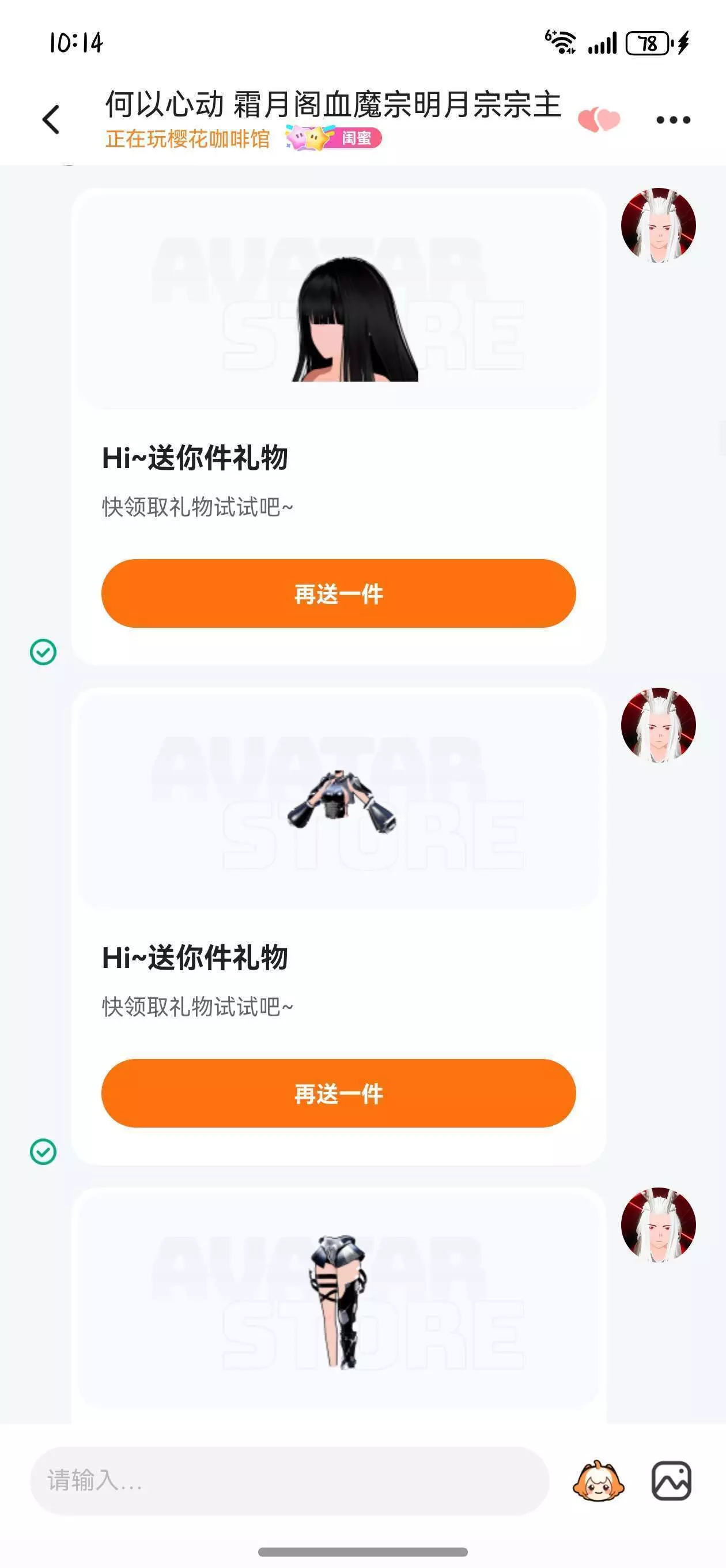The width and height of the screenshot is (726, 1568).
Task: Tap the pink hearts intimacy icon
Action: tap(599, 119)
